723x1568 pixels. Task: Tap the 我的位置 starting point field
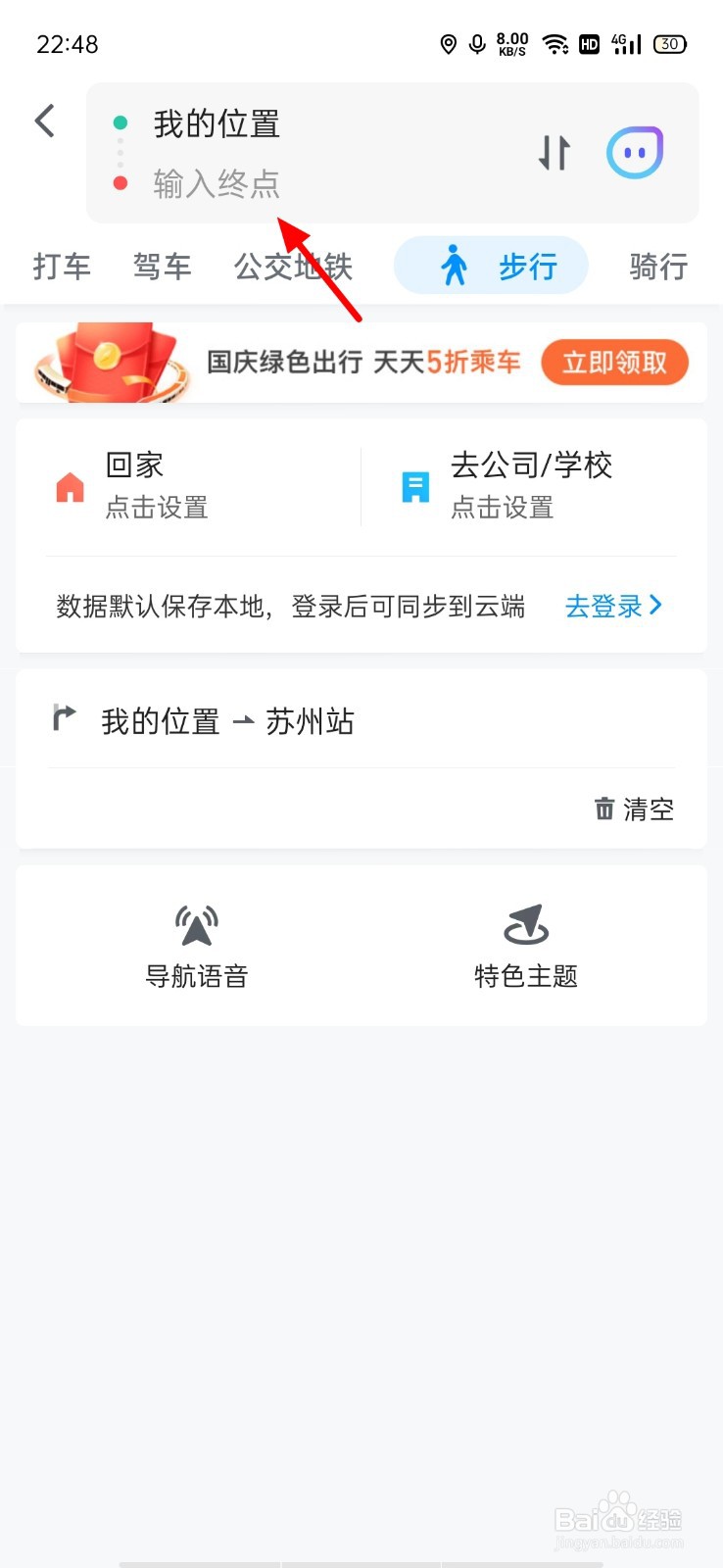point(217,124)
